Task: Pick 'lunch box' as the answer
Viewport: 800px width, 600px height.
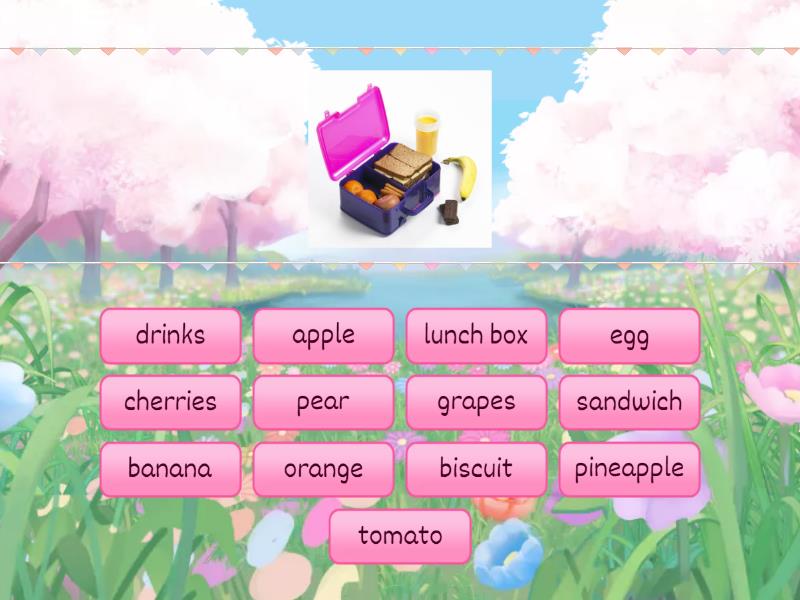Action: (476, 336)
